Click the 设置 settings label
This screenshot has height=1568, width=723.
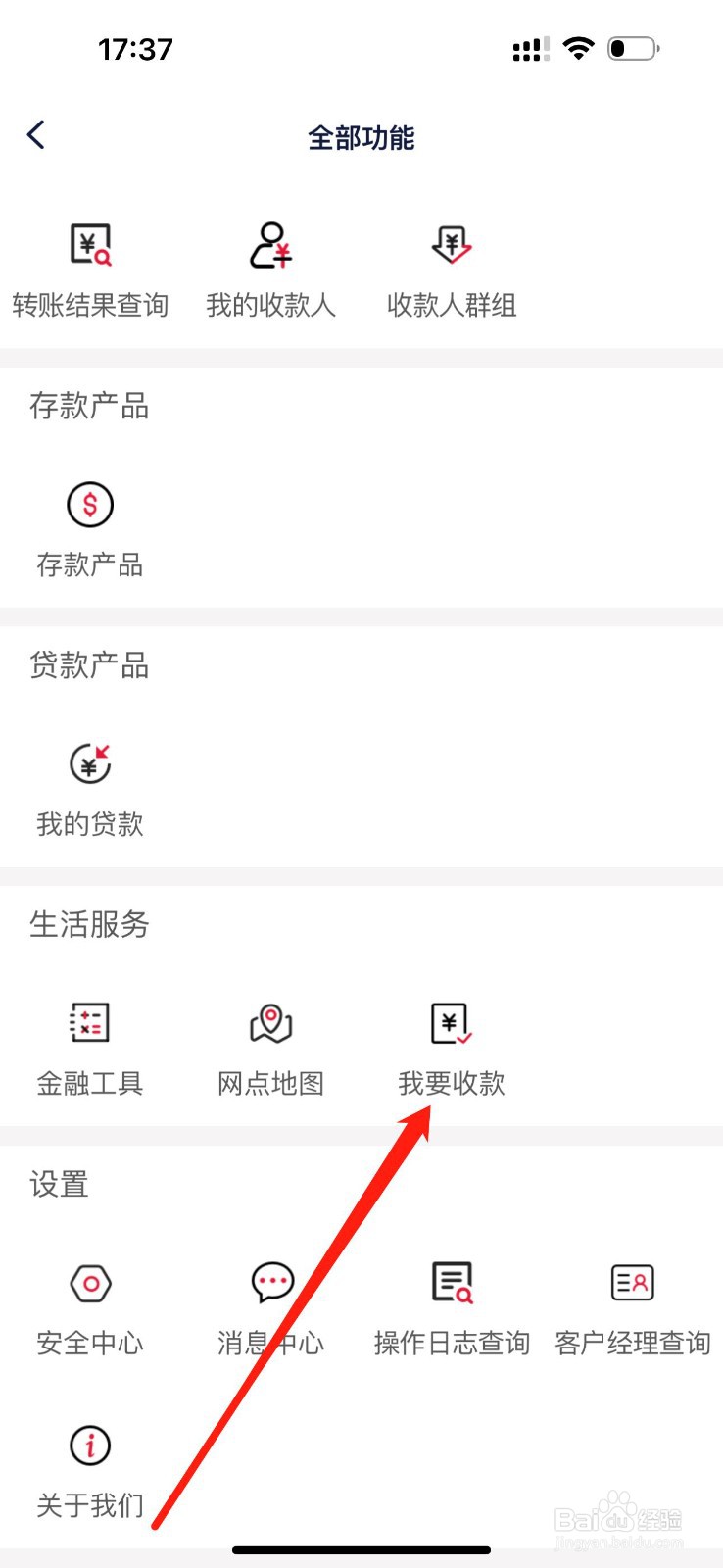click(58, 1186)
